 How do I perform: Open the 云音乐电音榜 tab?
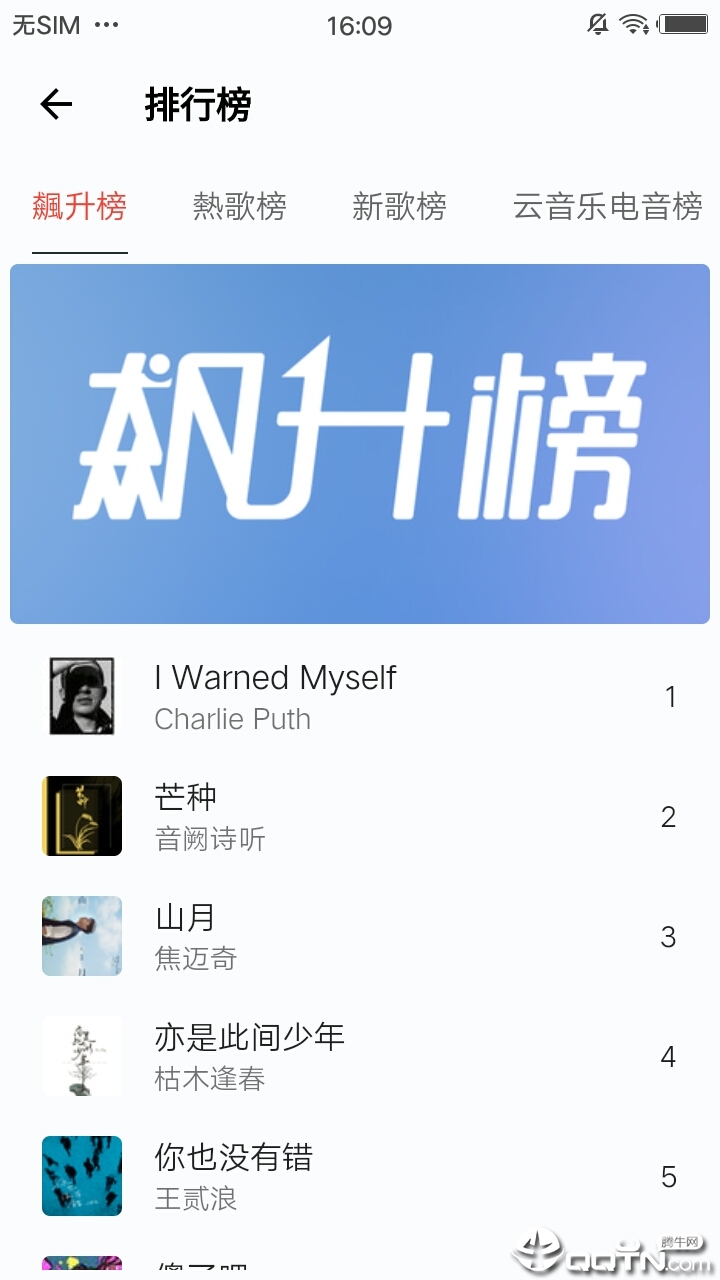tap(607, 207)
